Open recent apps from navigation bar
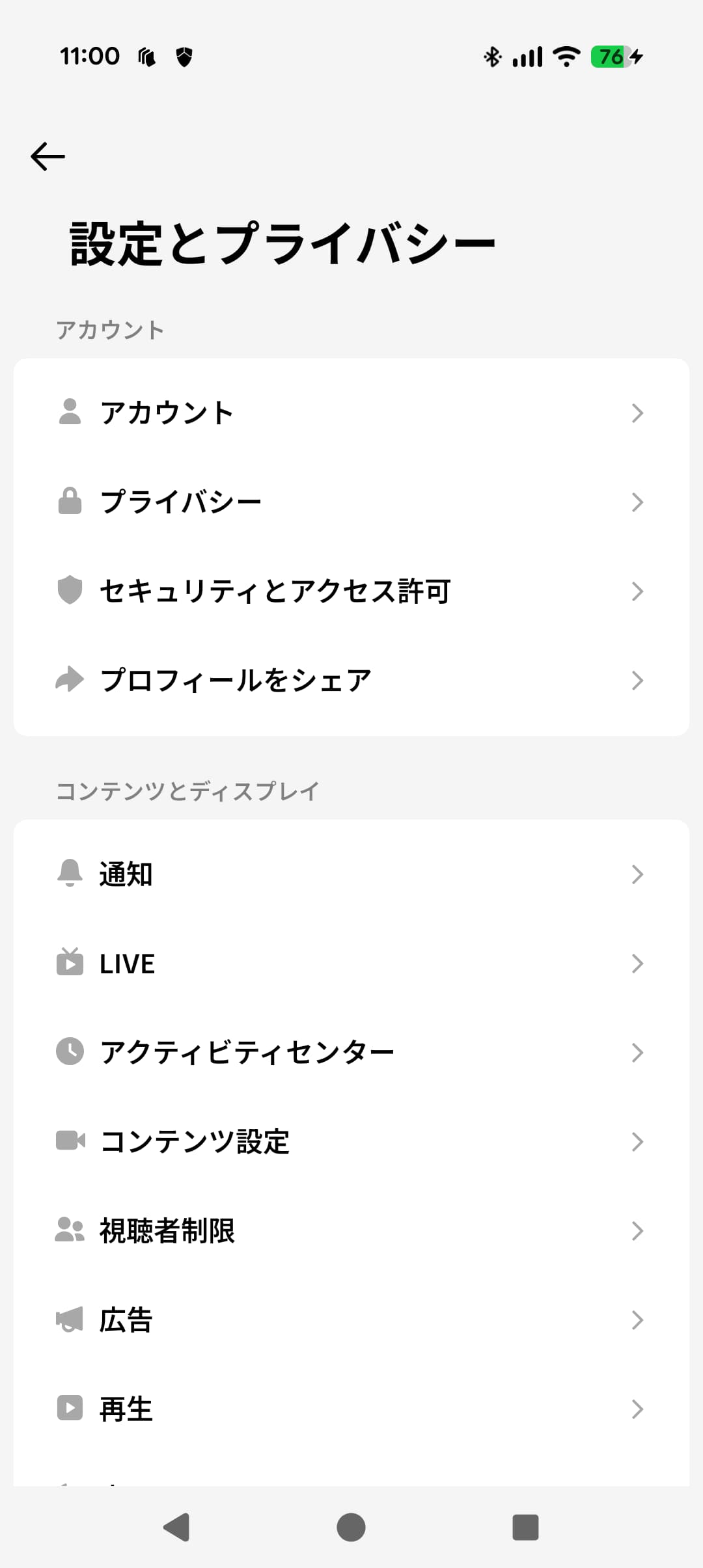This screenshot has height=1568, width=703. click(x=525, y=1527)
